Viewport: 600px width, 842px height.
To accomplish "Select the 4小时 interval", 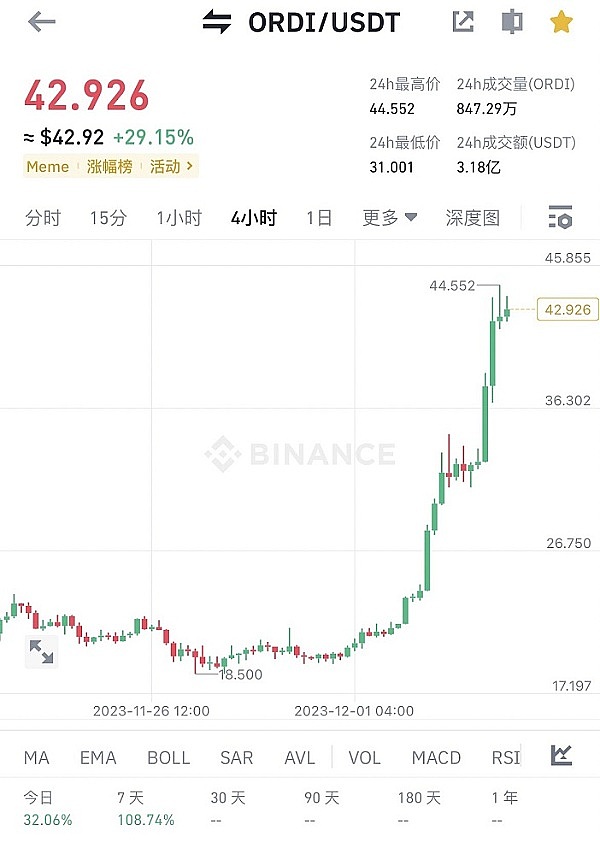I will [253, 218].
